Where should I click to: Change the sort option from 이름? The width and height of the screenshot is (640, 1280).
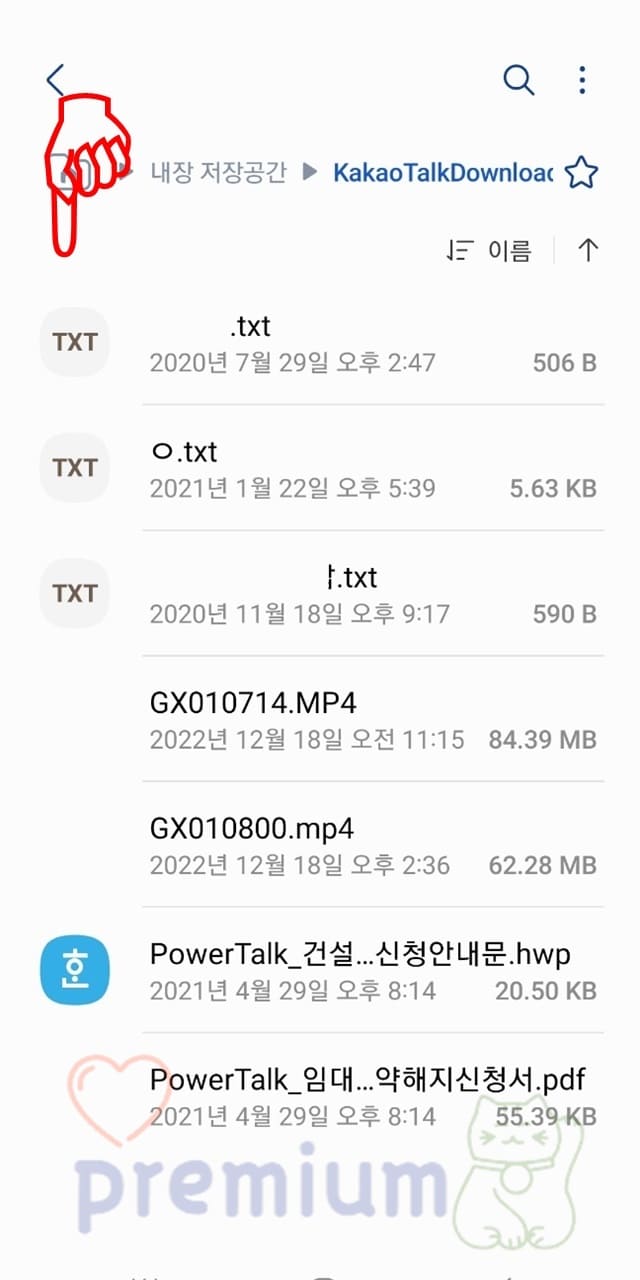pyautogui.click(x=489, y=250)
